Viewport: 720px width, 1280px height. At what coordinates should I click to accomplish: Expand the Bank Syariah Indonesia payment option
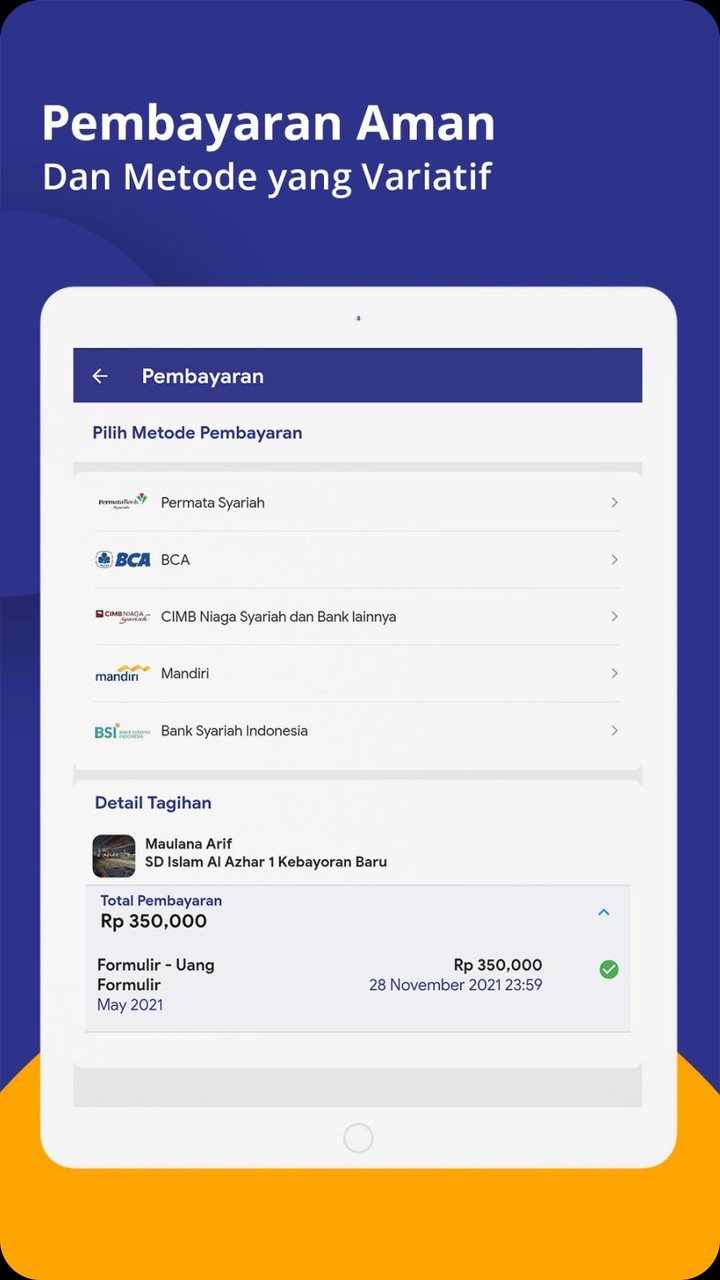[x=357, y=730]
